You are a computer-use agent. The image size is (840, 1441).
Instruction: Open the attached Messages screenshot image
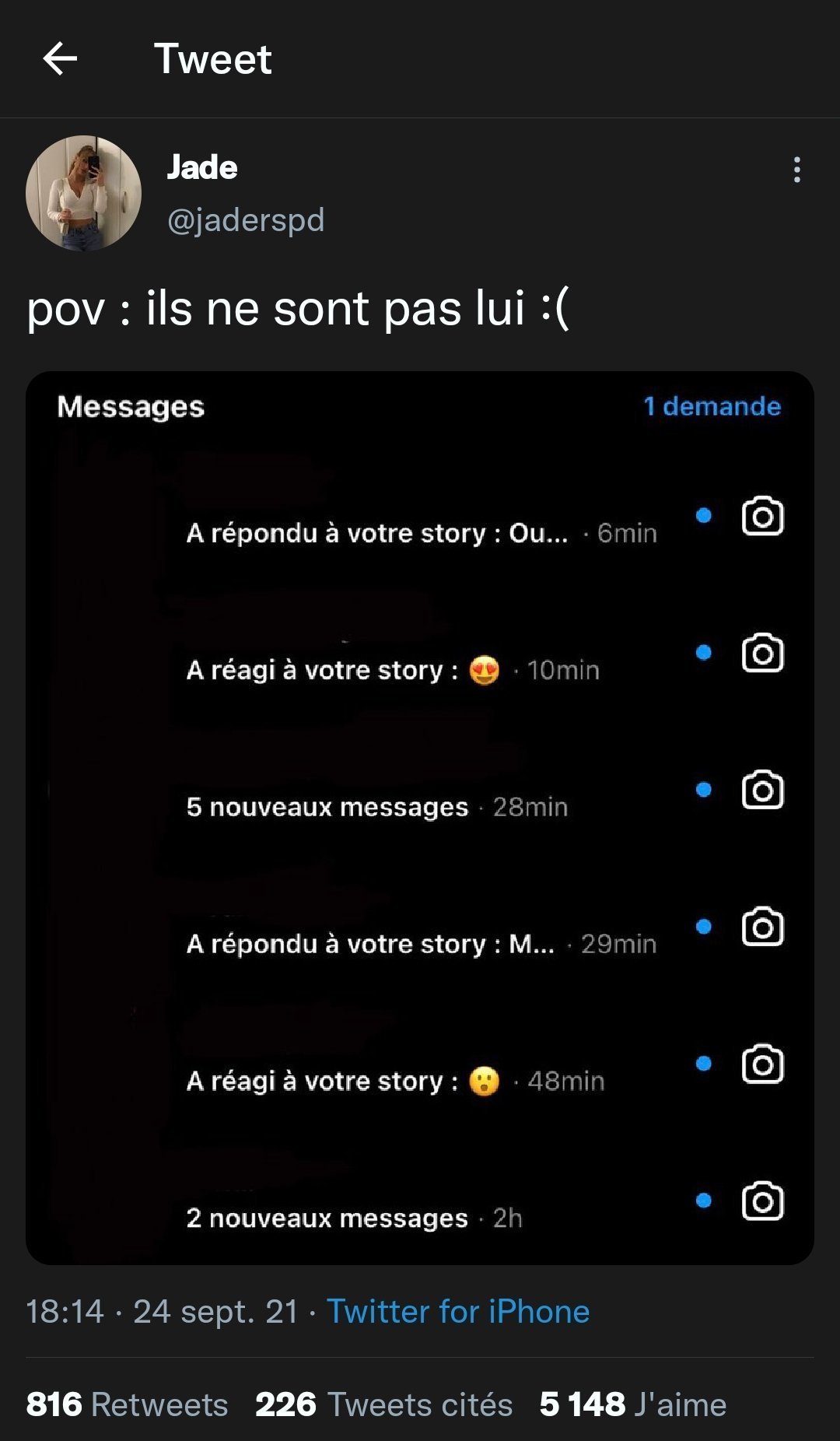click(x=420, y=817)
